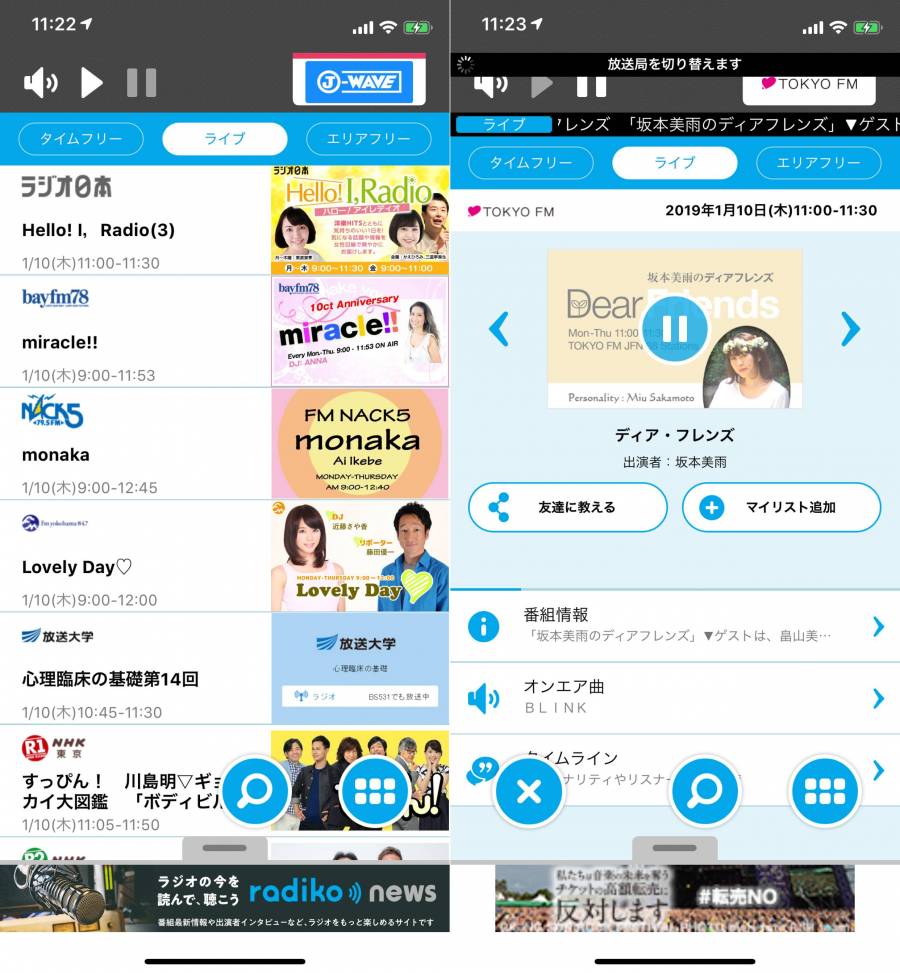Select the bayfm78 miracle!! program
Viewport: 900px width, 973px height.
135,332
